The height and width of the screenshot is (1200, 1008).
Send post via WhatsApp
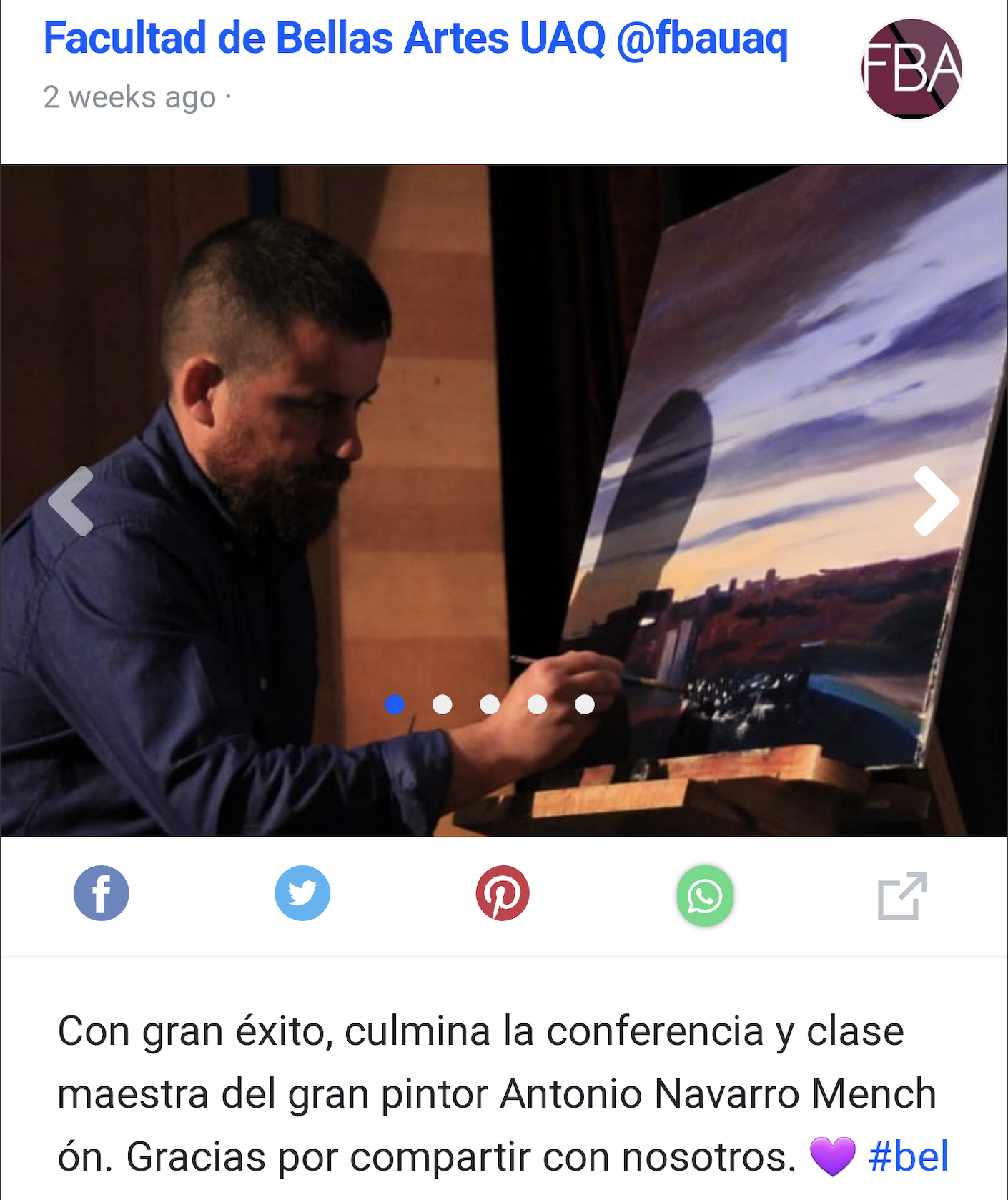point(705,896)
